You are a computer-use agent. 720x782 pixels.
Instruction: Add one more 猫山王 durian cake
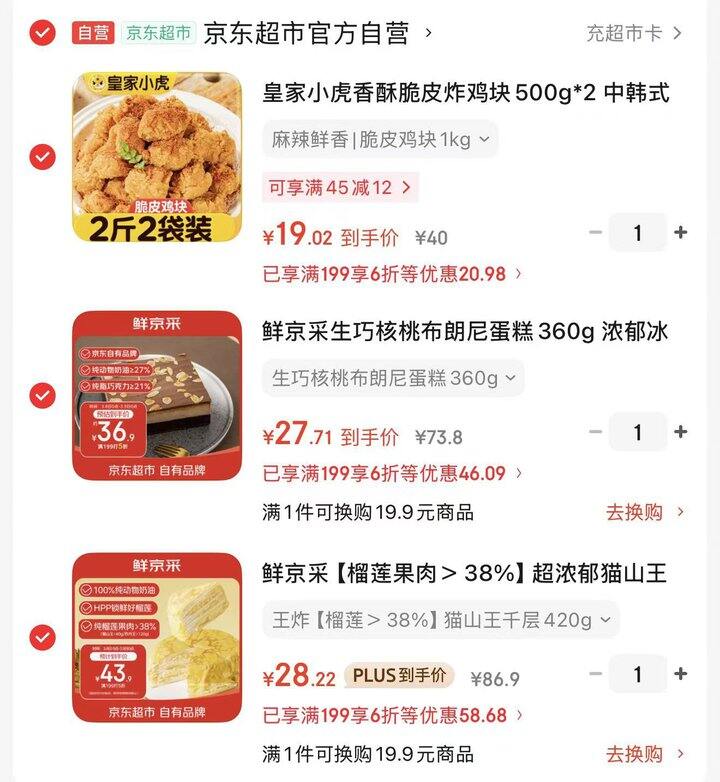click(x=681, y=674)
